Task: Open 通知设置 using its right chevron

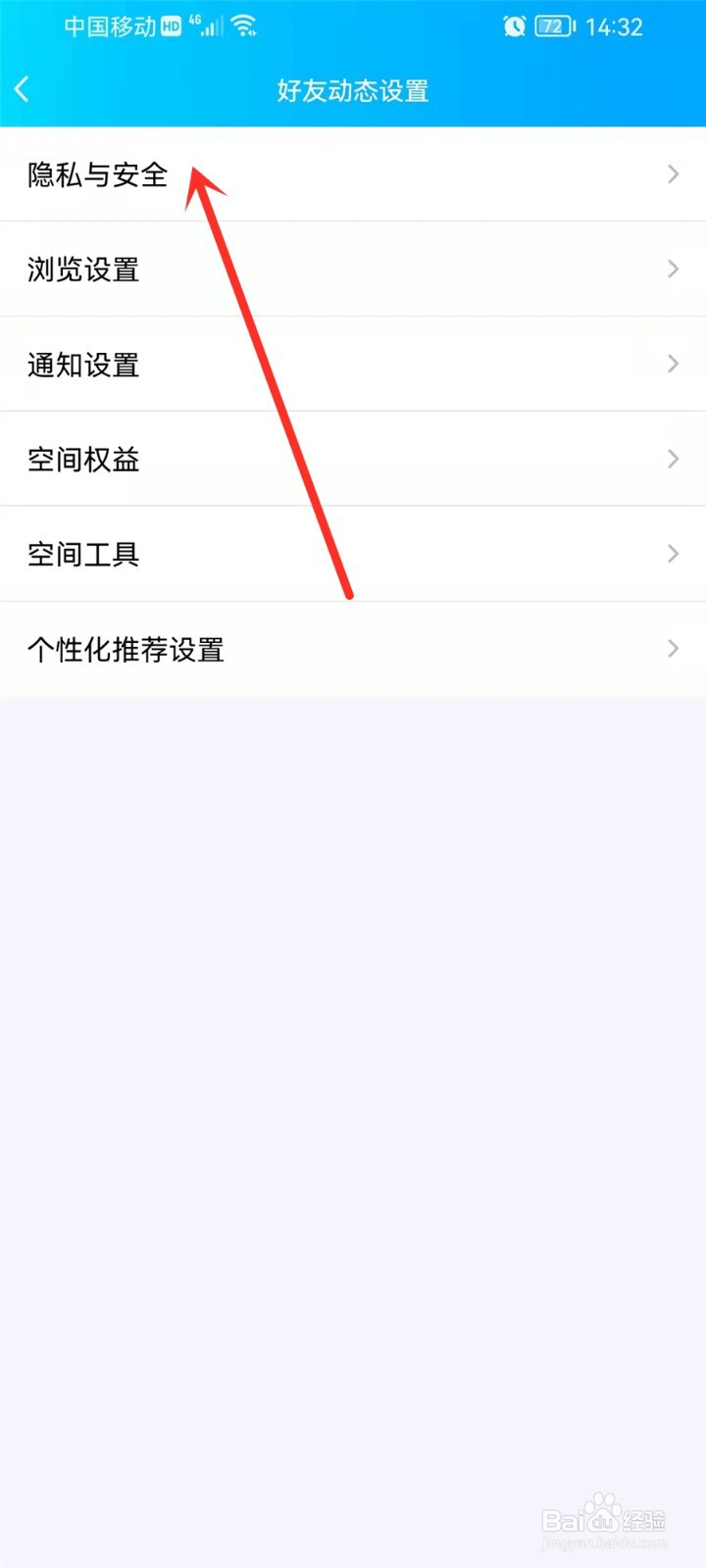Action: click(x=672, y=364)
